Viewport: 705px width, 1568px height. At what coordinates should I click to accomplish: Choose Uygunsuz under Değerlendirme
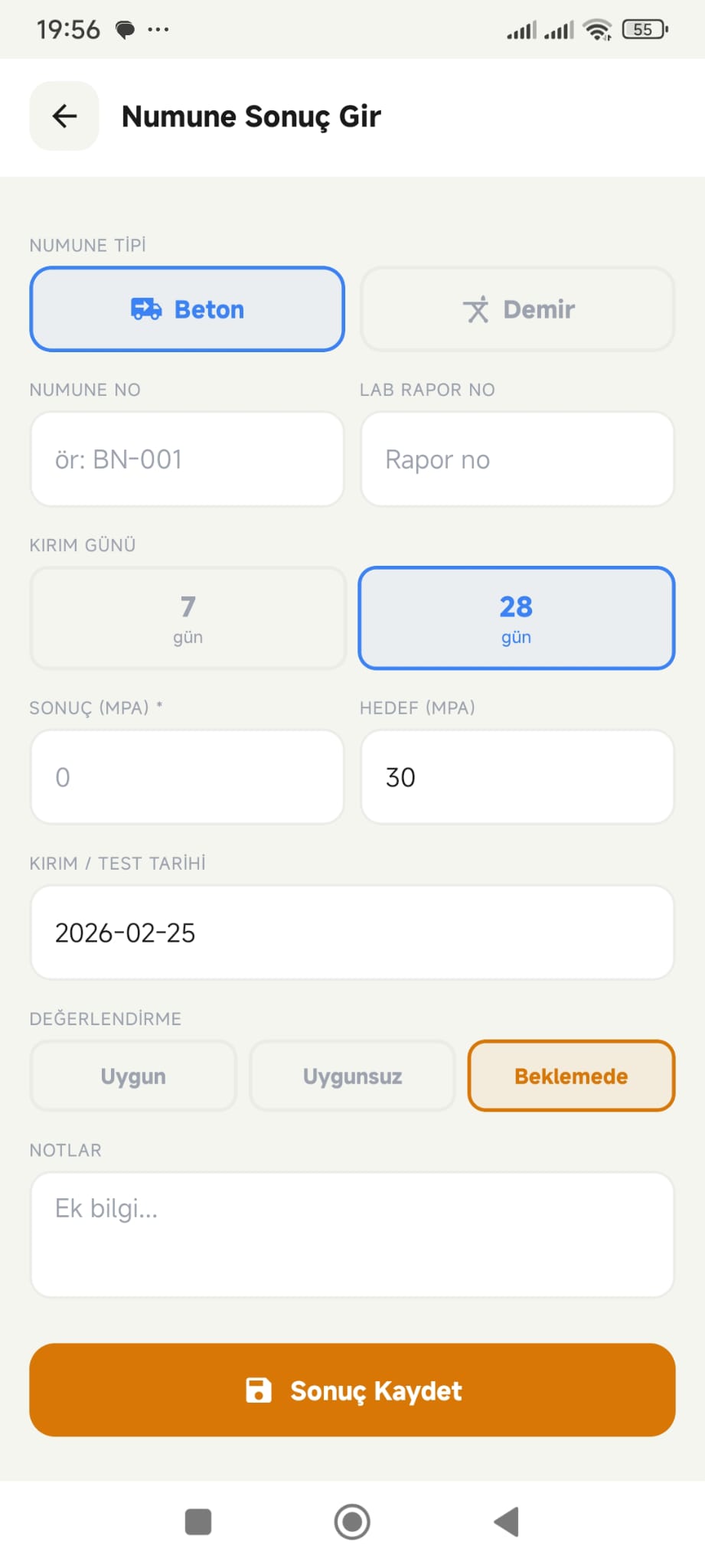(351, 1076)
